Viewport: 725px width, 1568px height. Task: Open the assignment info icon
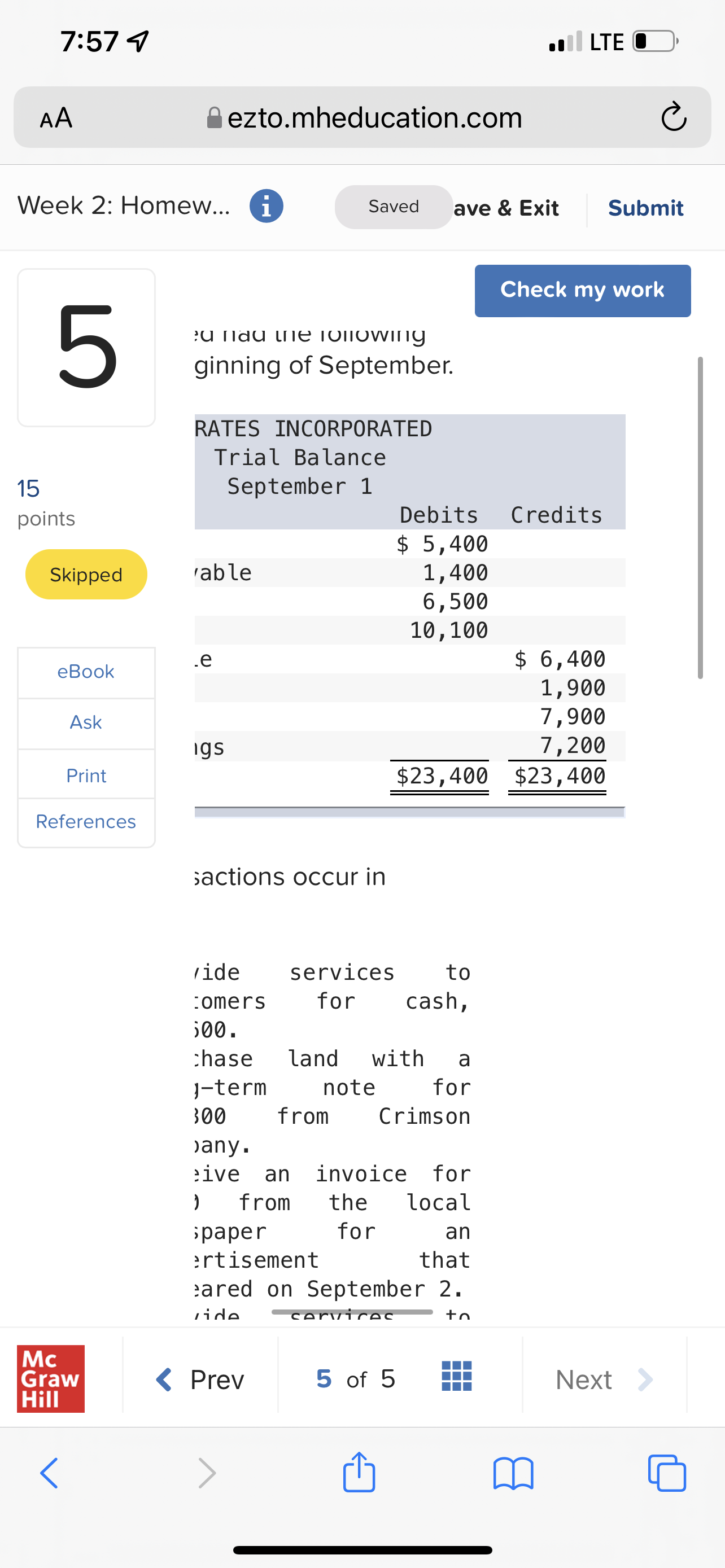(x=266, y=207)
